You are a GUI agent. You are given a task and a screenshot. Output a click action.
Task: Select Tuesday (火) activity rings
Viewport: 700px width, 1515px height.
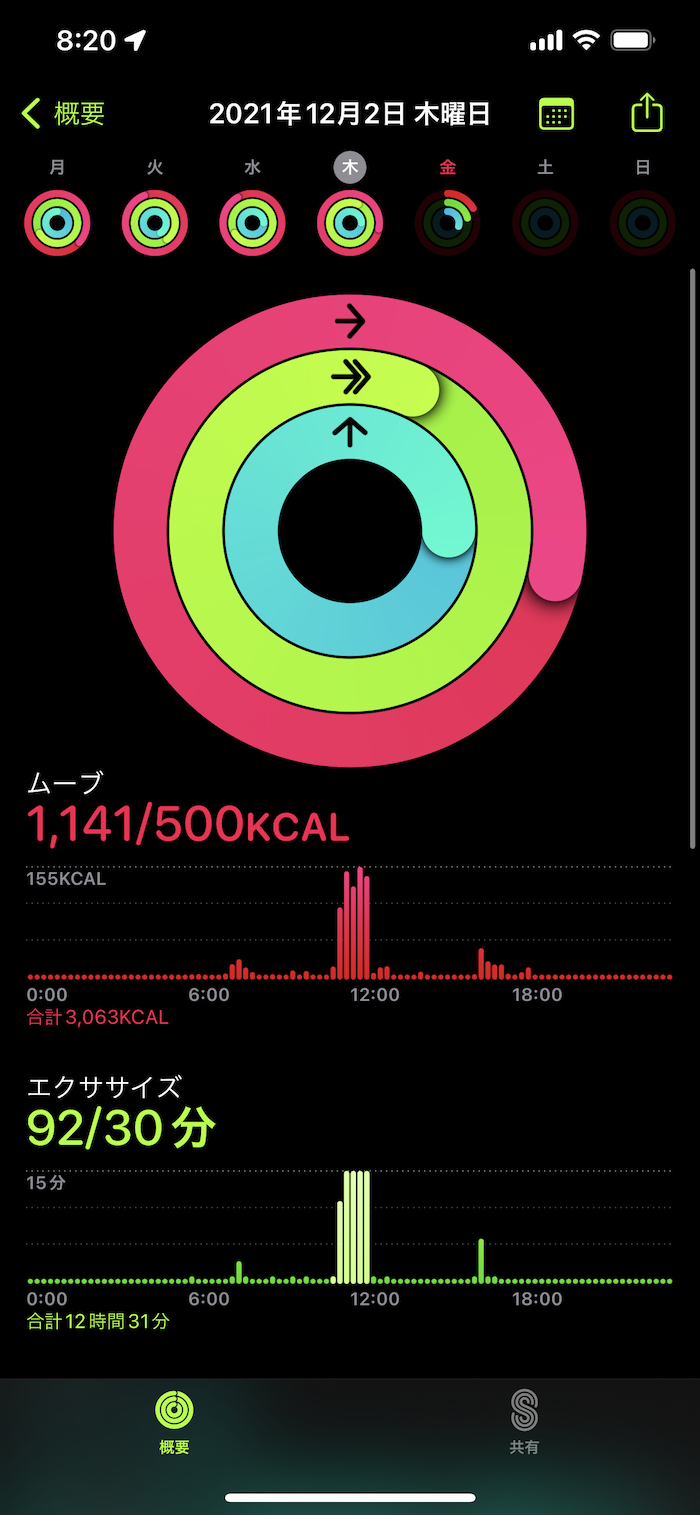(x=155, y=222)
